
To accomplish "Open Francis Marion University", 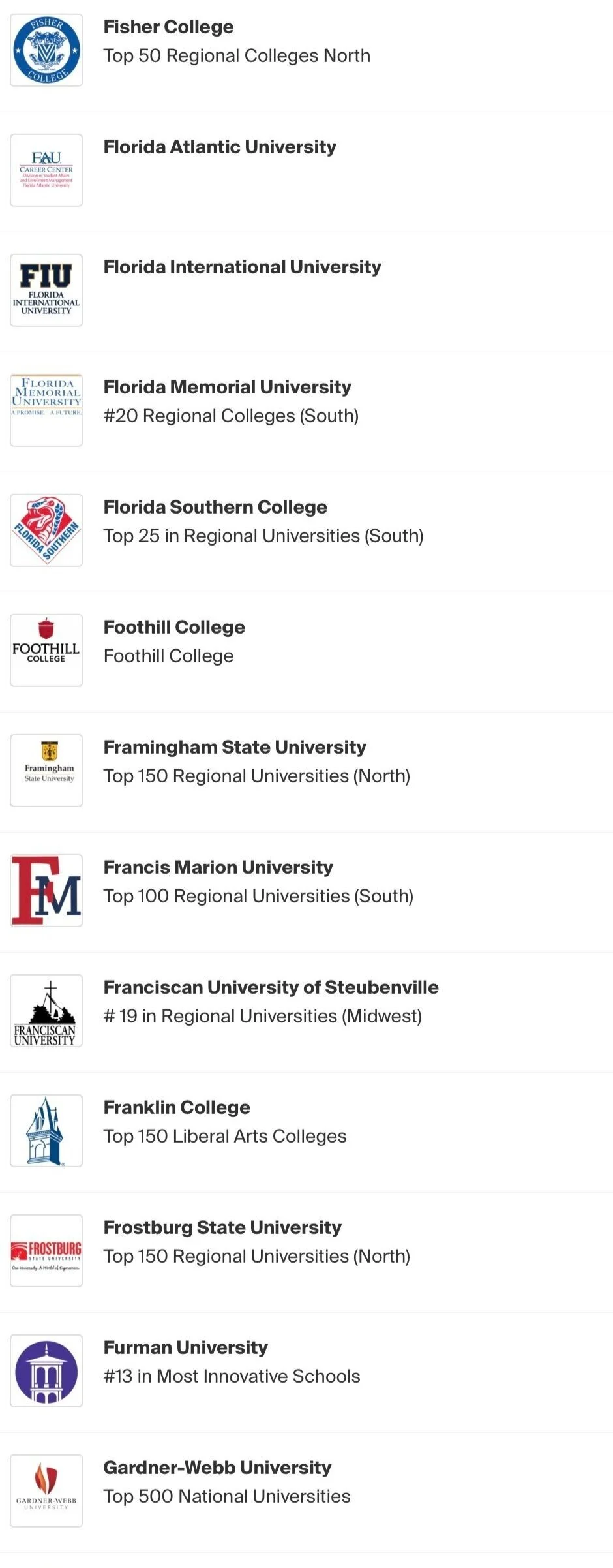I will [218, 868].
